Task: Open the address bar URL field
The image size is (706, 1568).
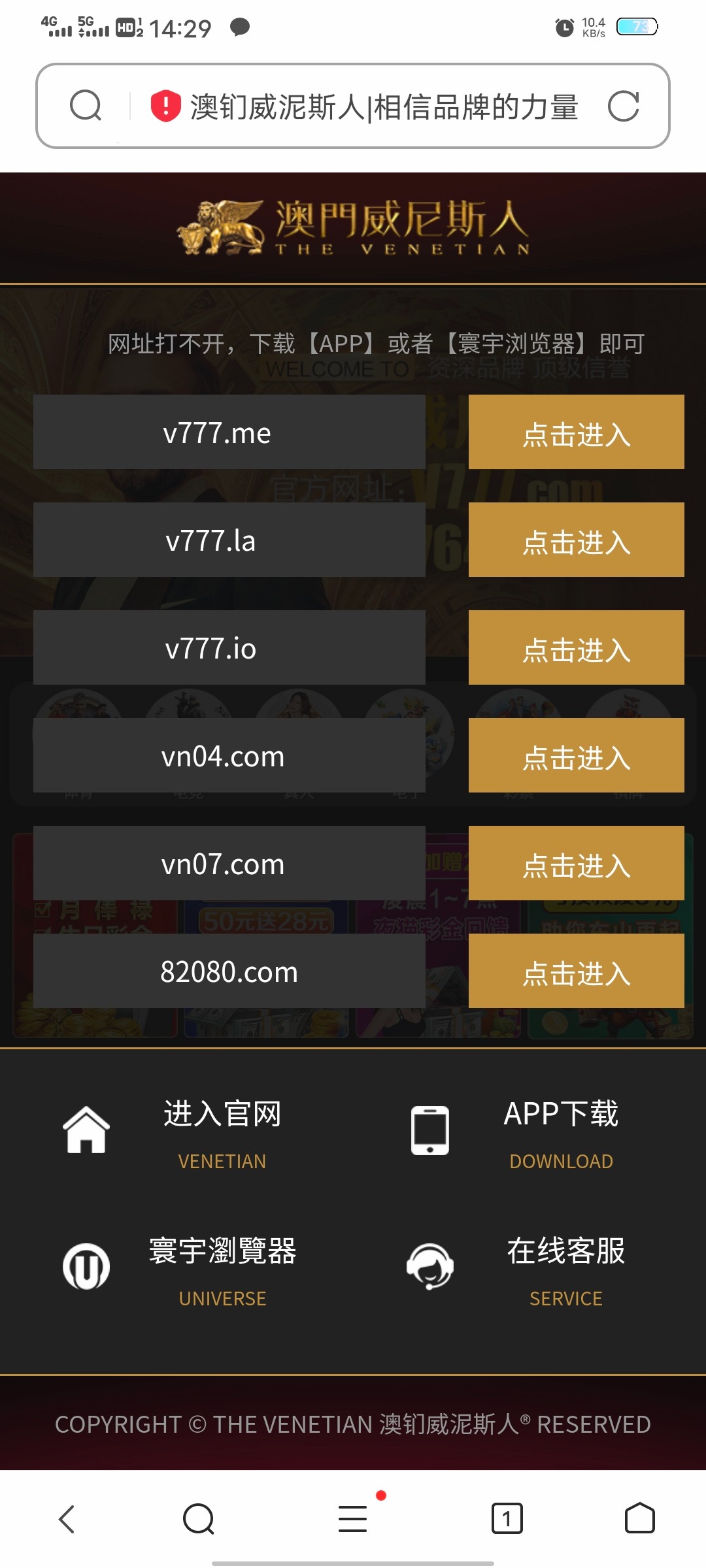Action: (x=384, y=107)
